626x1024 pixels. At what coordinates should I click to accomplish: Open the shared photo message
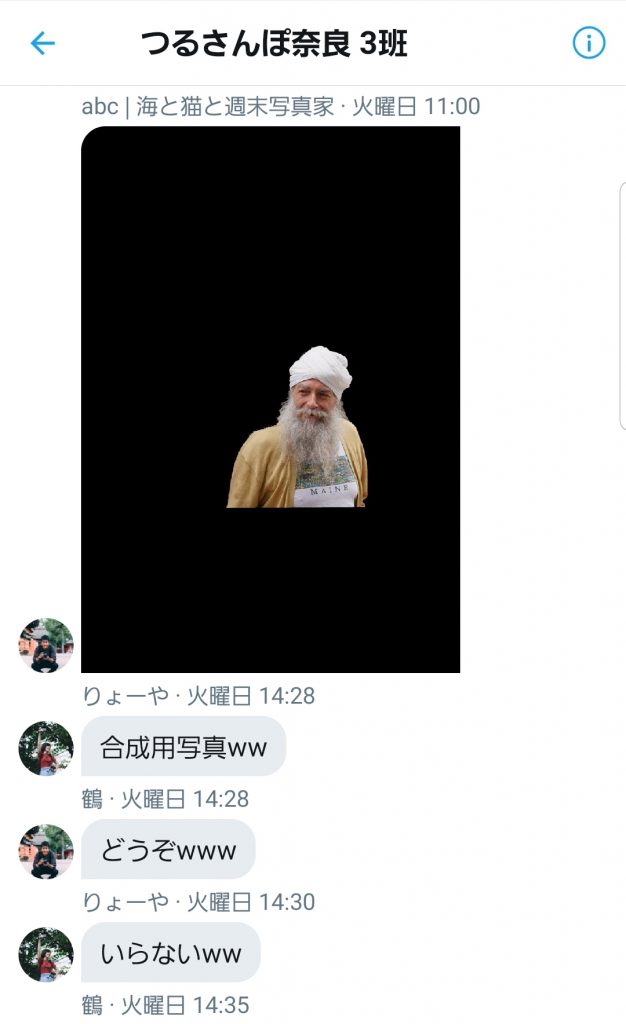[x=270, y=399]
